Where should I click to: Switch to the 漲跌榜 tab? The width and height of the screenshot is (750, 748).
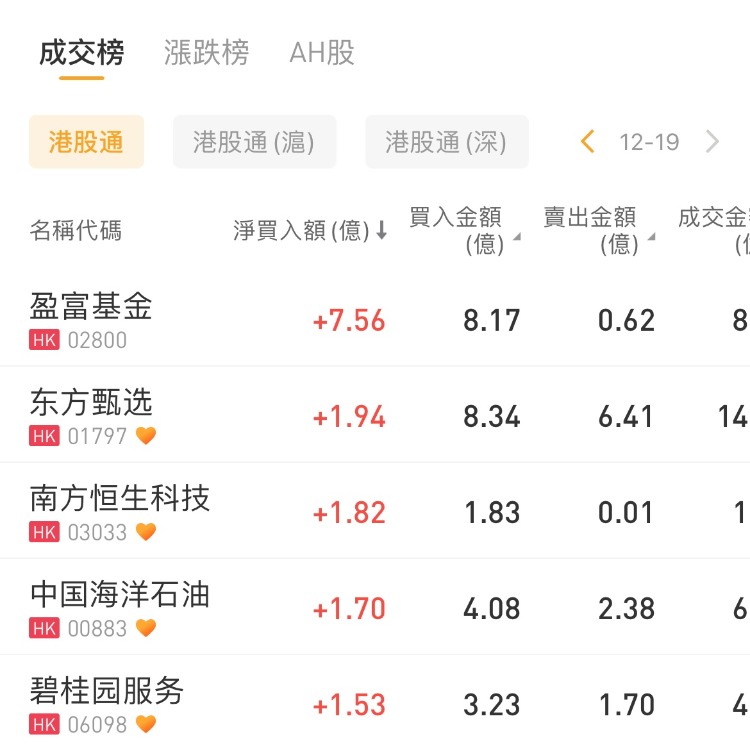[x=206, y=53]
